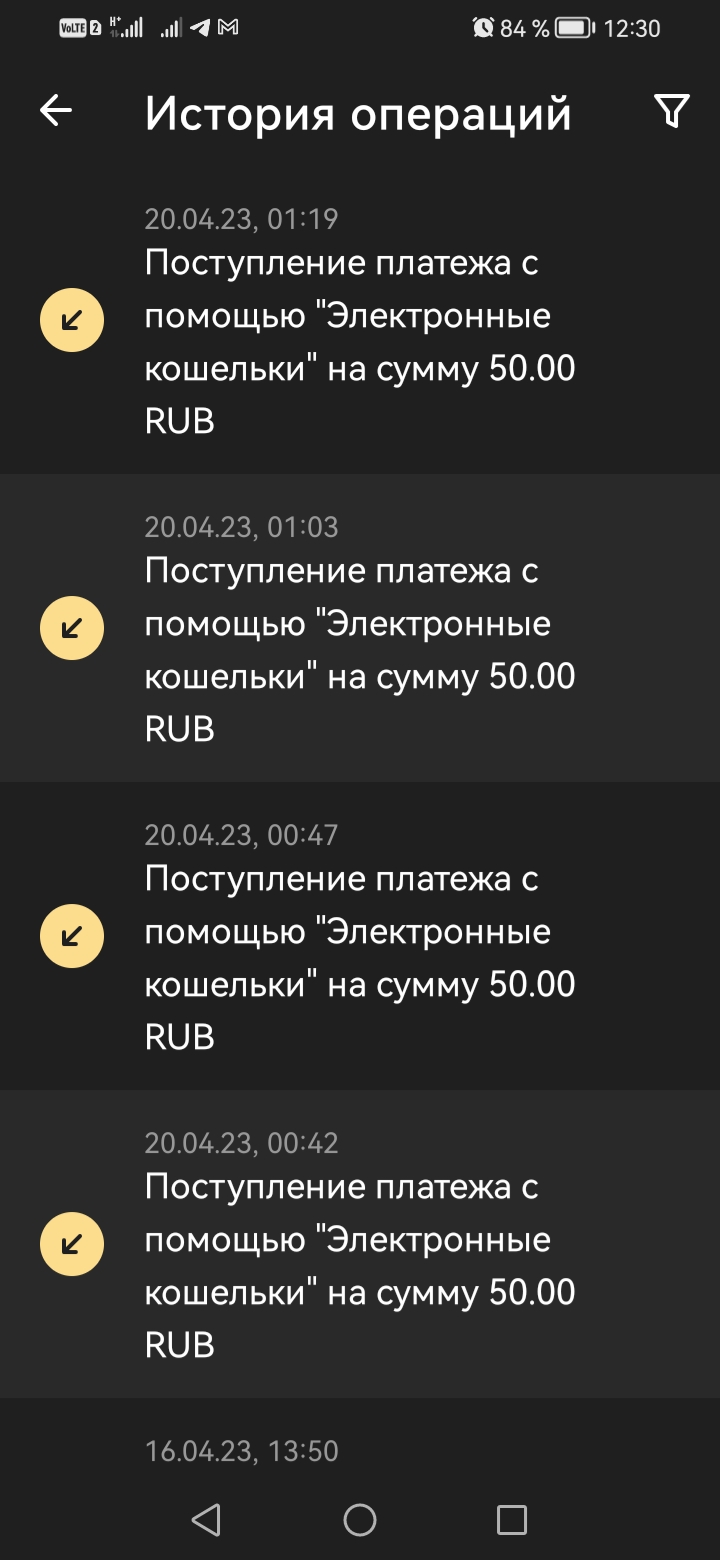Tap the system back navigation button
This screenshot has height=1560, width=720.
point(206,1520)
